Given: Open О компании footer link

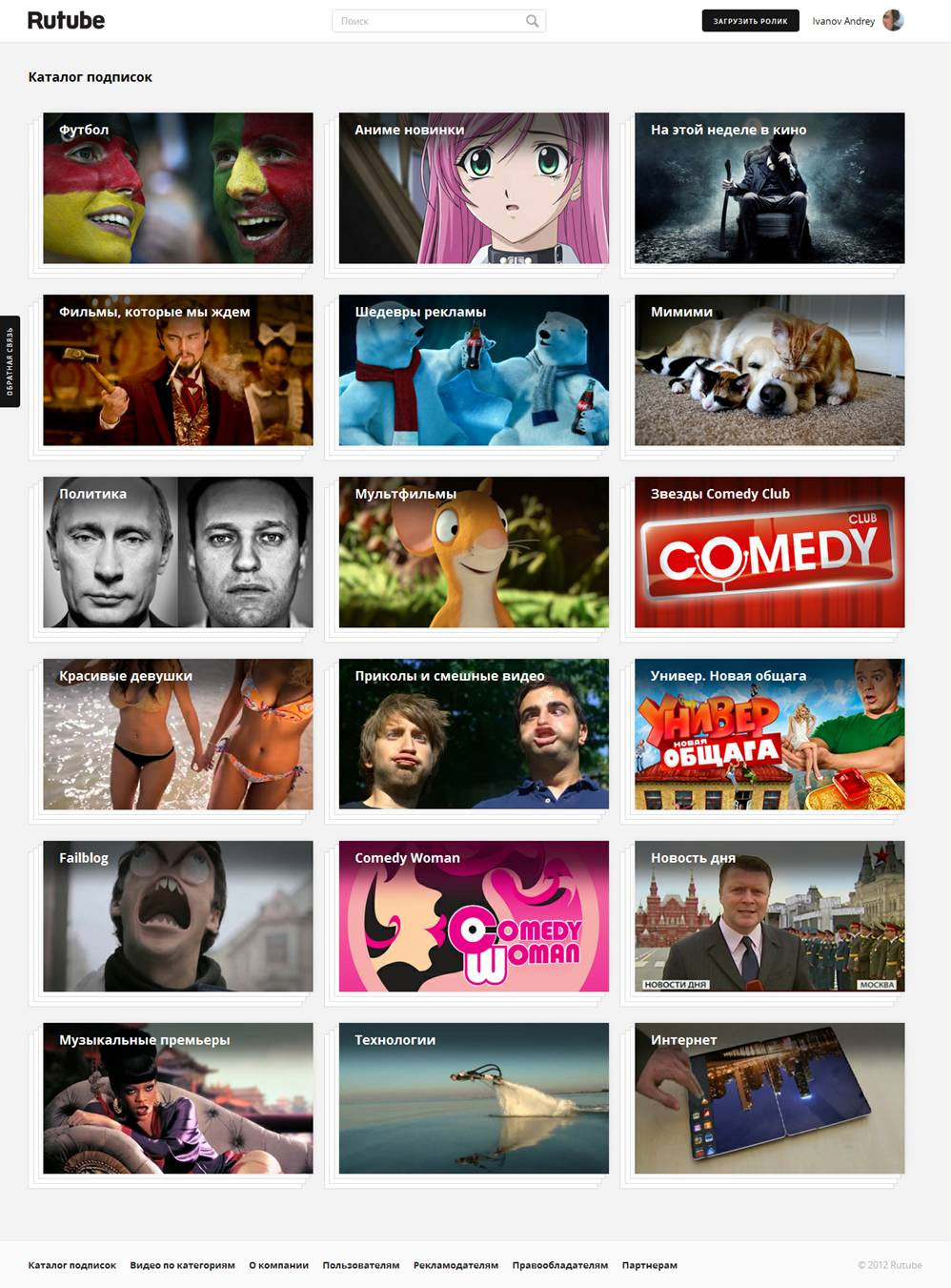Looking at the screenshot, I should click(278, 1265).
